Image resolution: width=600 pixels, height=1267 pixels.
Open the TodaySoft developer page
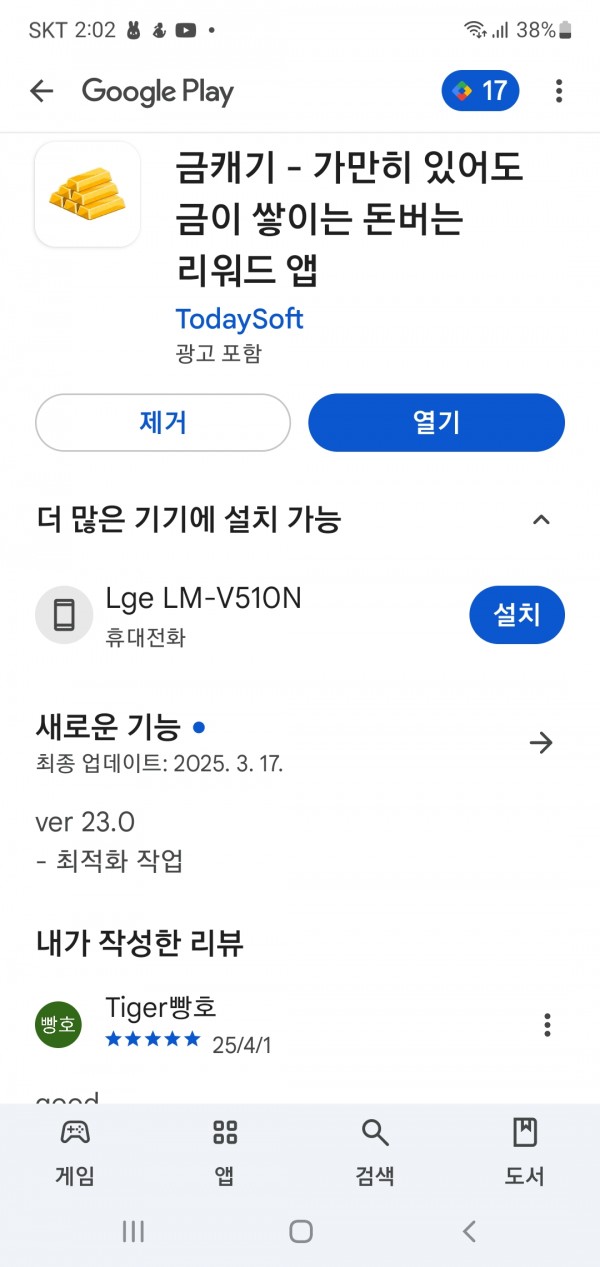(239, 319)
